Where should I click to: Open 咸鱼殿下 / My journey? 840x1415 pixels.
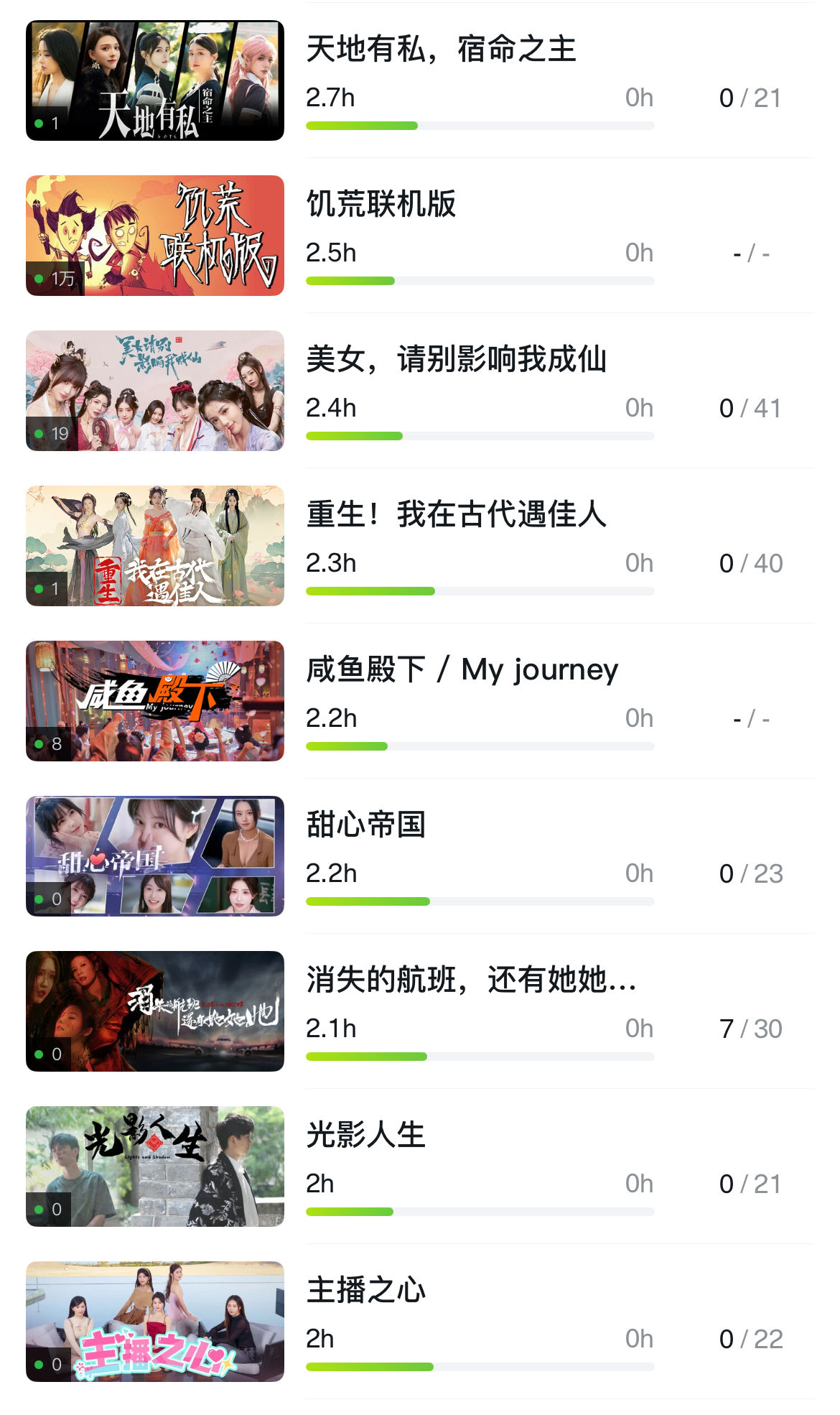click(462, 671)
